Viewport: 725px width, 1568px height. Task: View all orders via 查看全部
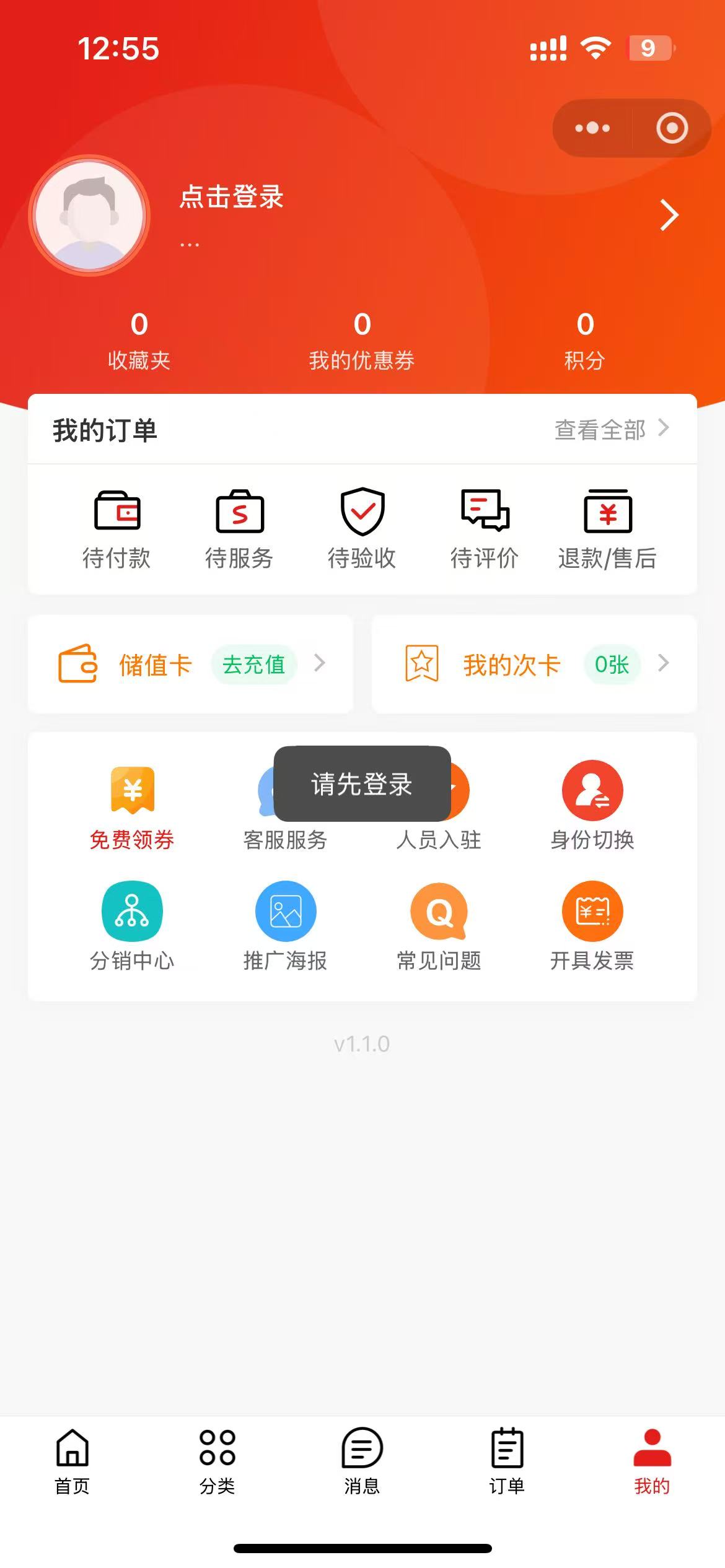point(611,430)
